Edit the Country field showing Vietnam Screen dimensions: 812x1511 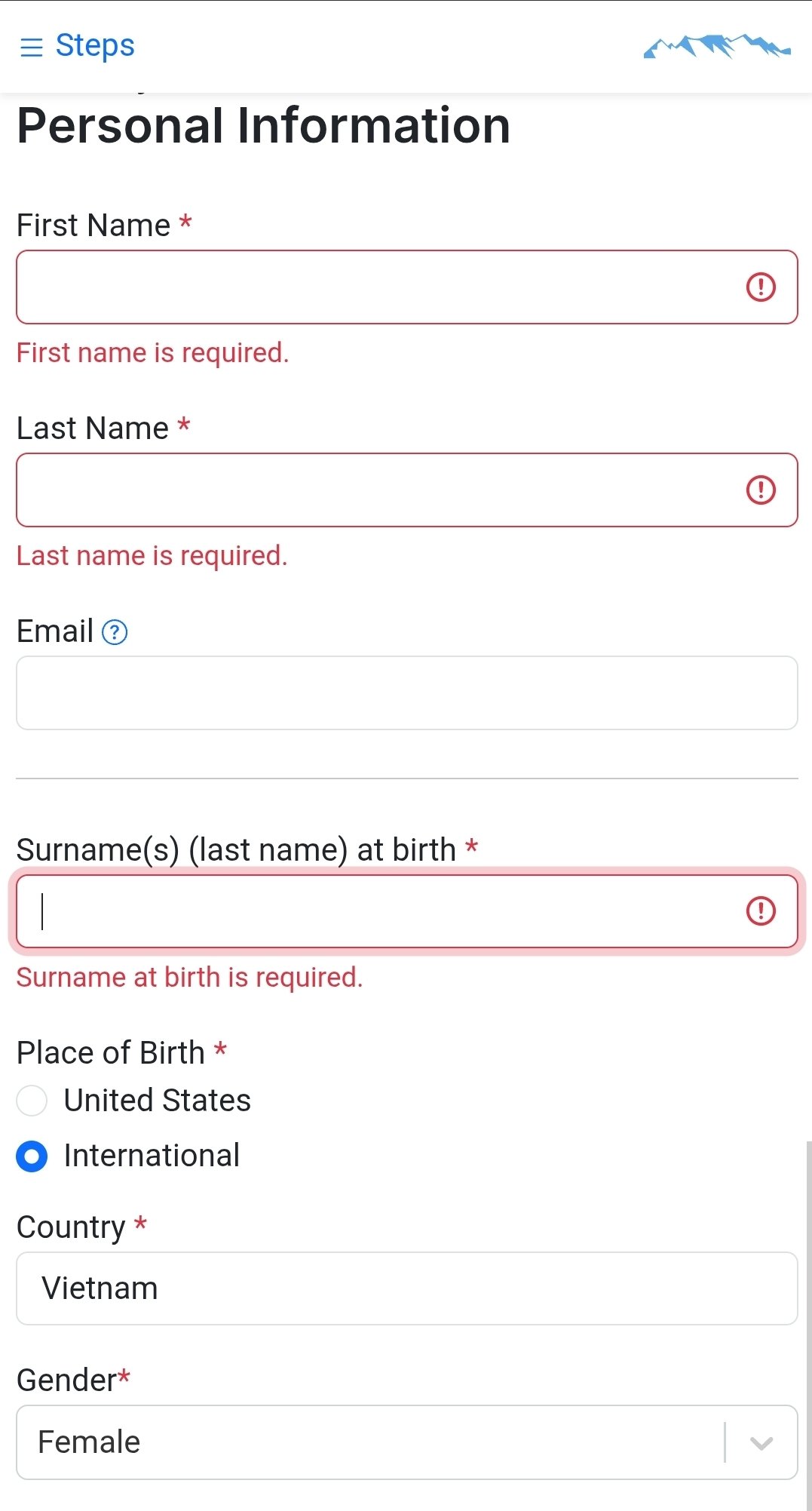pos(407,1288)
